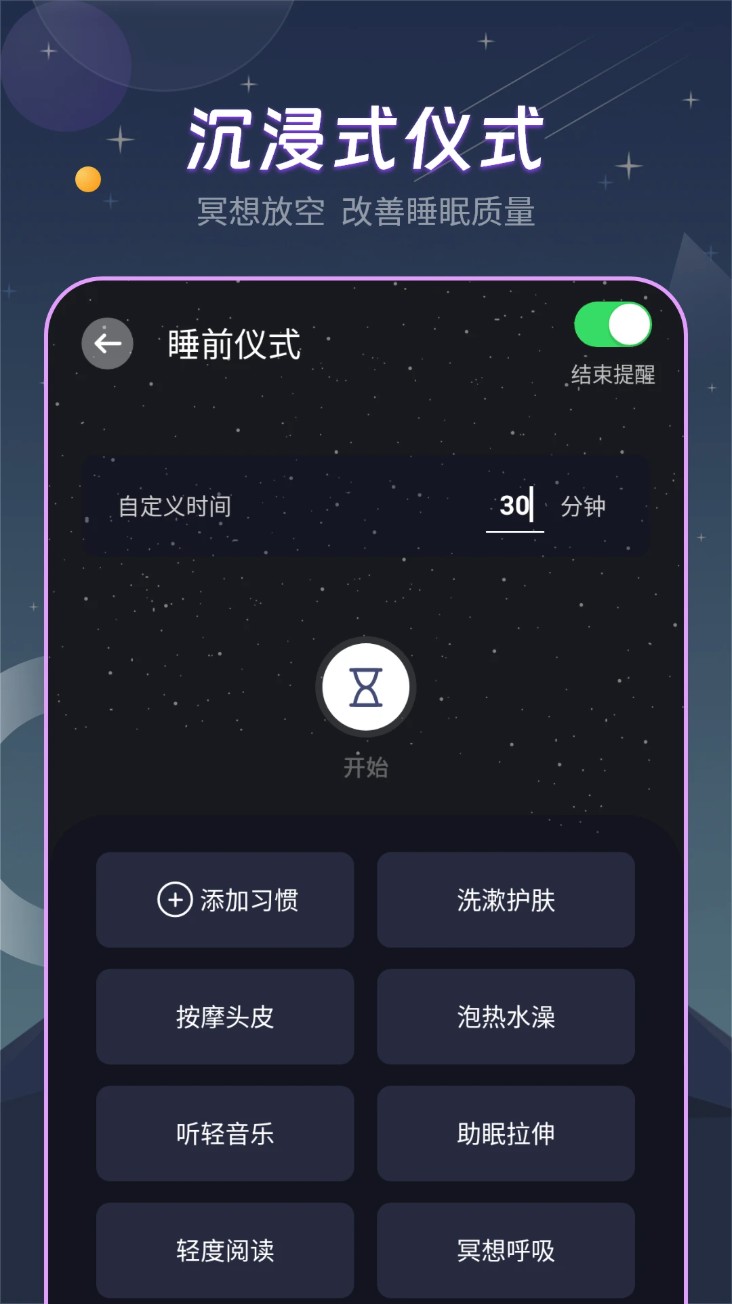
Task: Select 听轻音乐 from the habit list
Action: 224,1133
